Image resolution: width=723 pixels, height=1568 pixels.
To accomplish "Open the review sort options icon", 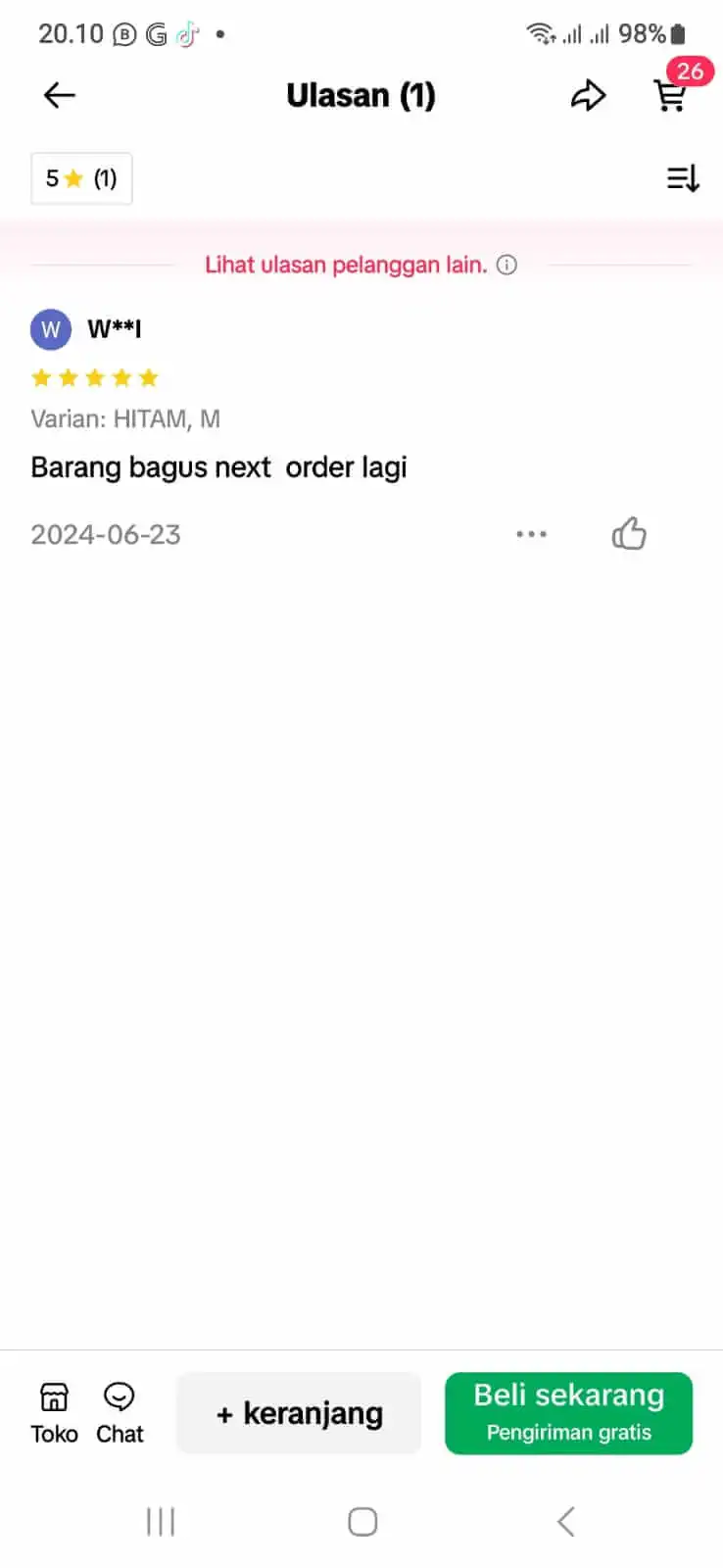I will (x=683, y=178).
